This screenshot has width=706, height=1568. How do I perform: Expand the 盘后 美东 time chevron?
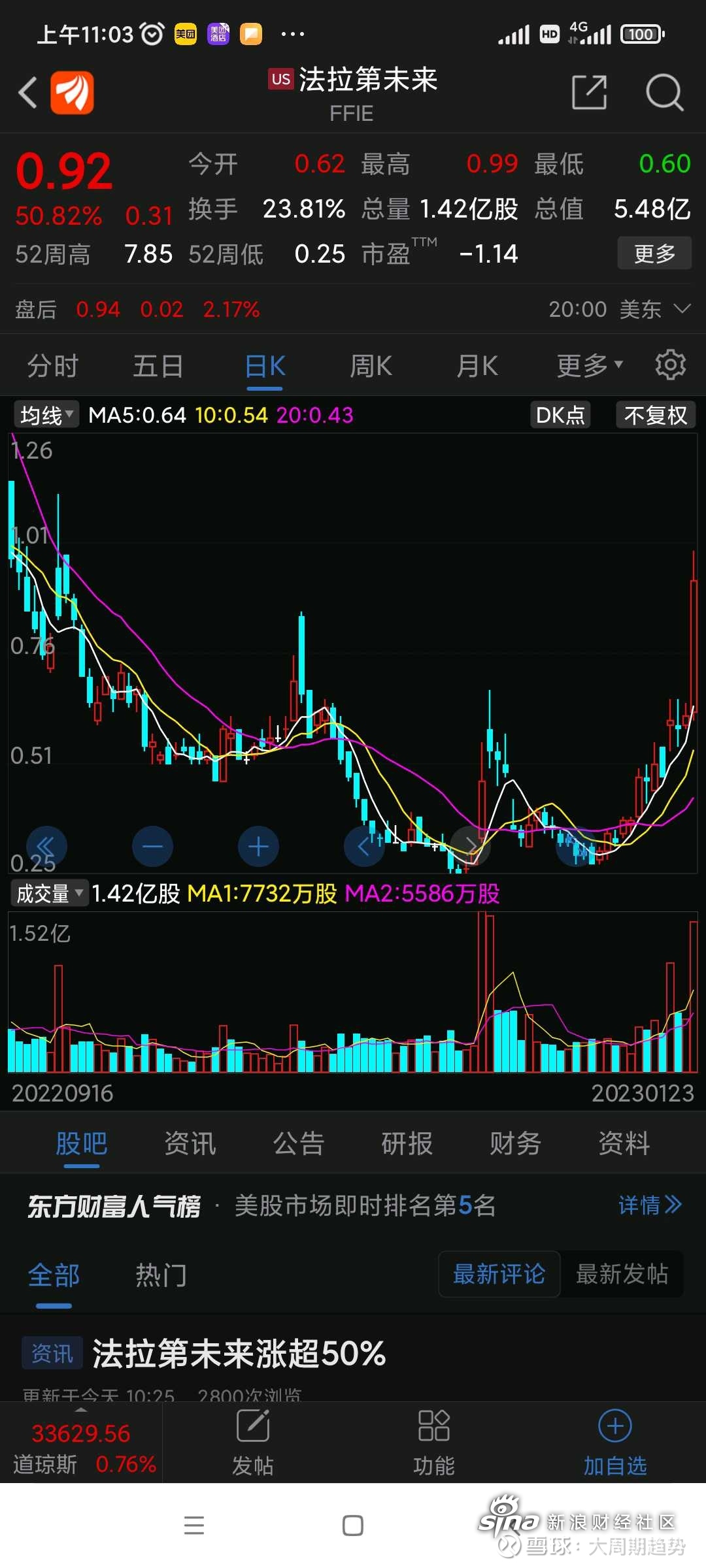(682, 309)
